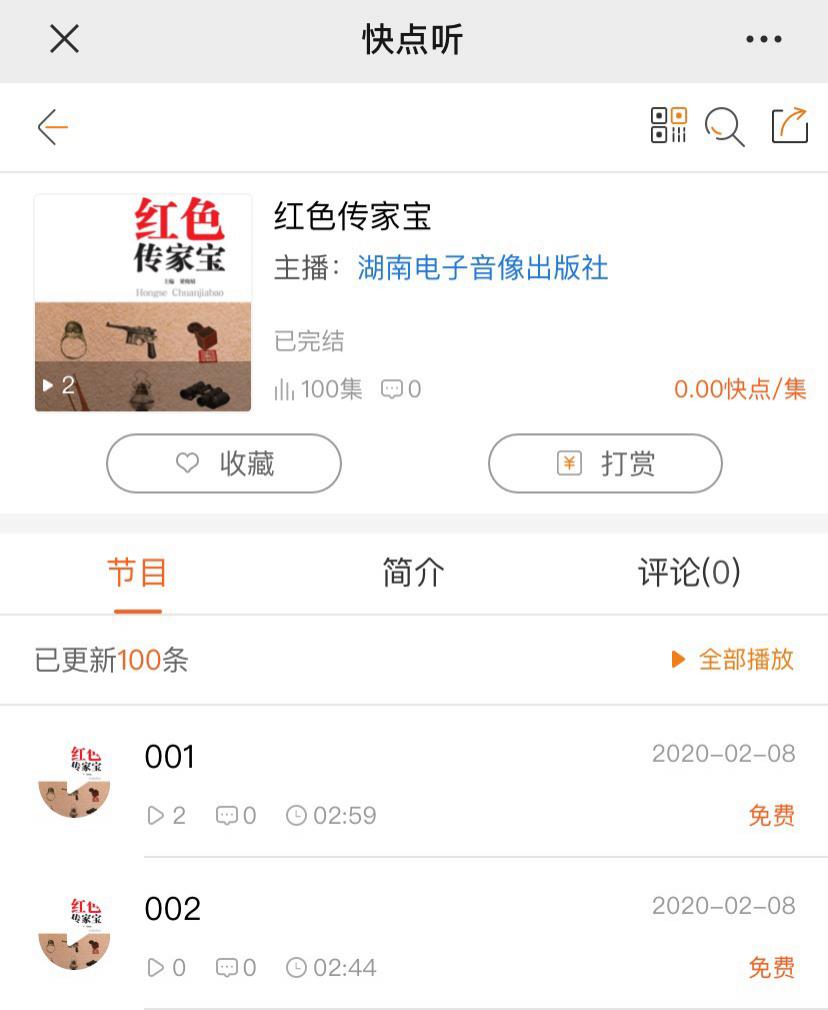Add the album to 收藏
The height and width of the screenshot is (1010, 828).
pos(224,464)
